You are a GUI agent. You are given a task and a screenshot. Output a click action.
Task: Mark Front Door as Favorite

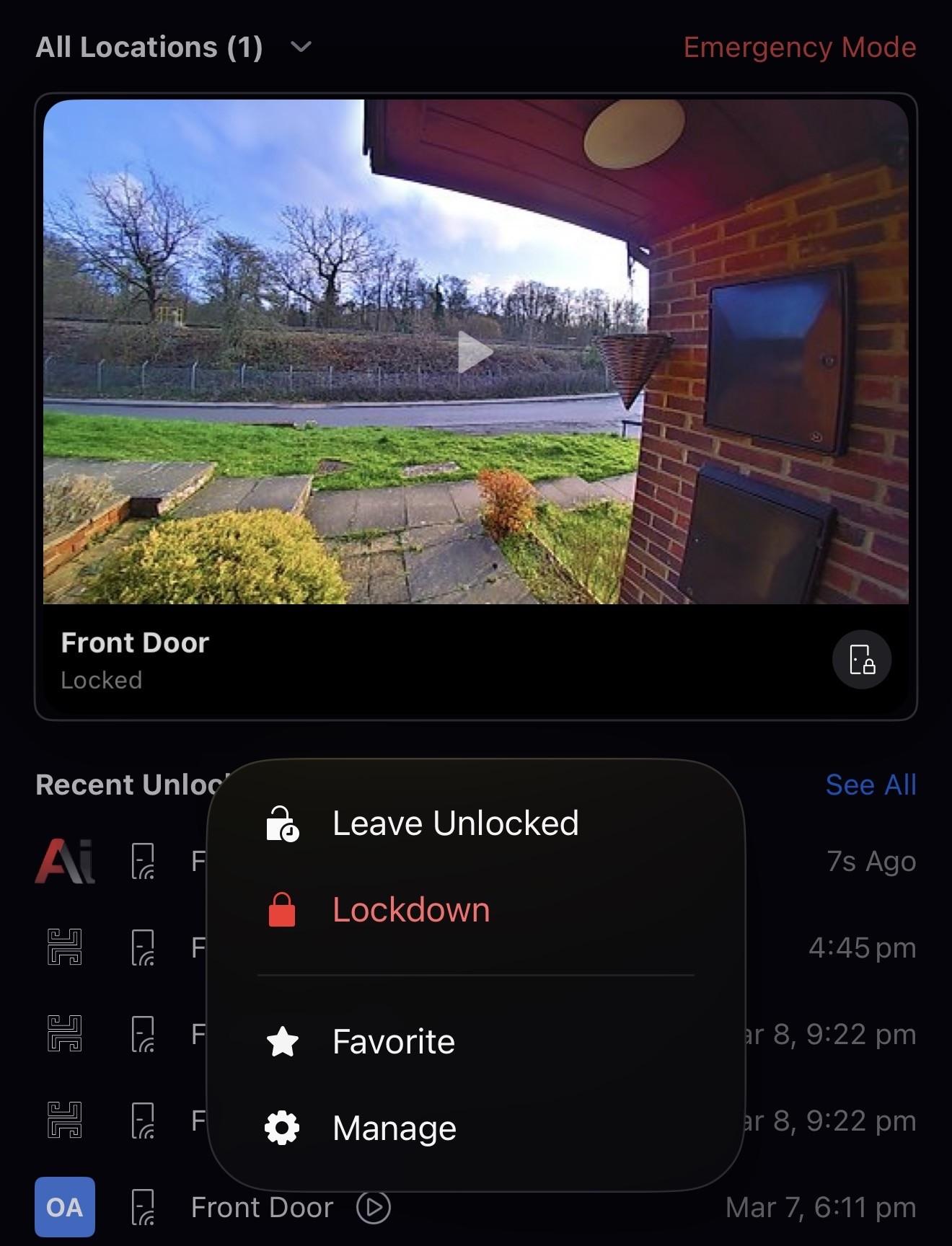(x=393, y=1042)
